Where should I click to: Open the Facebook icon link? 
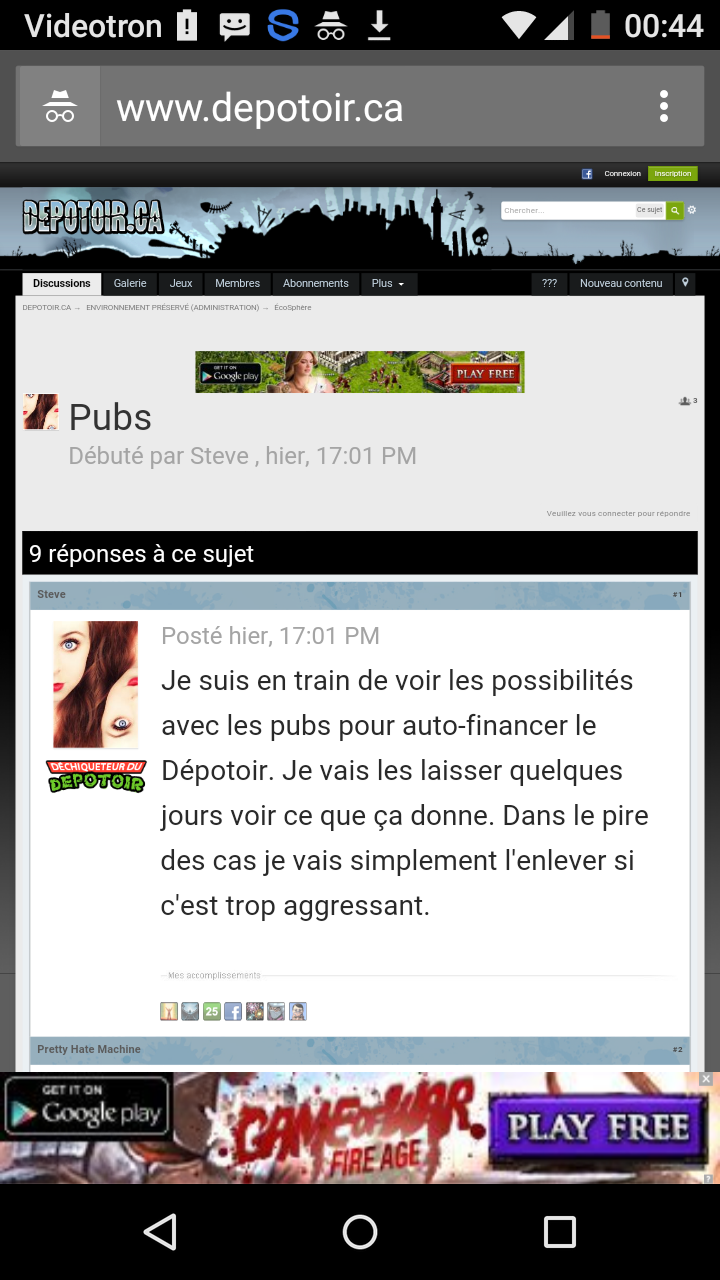(587, 174)
